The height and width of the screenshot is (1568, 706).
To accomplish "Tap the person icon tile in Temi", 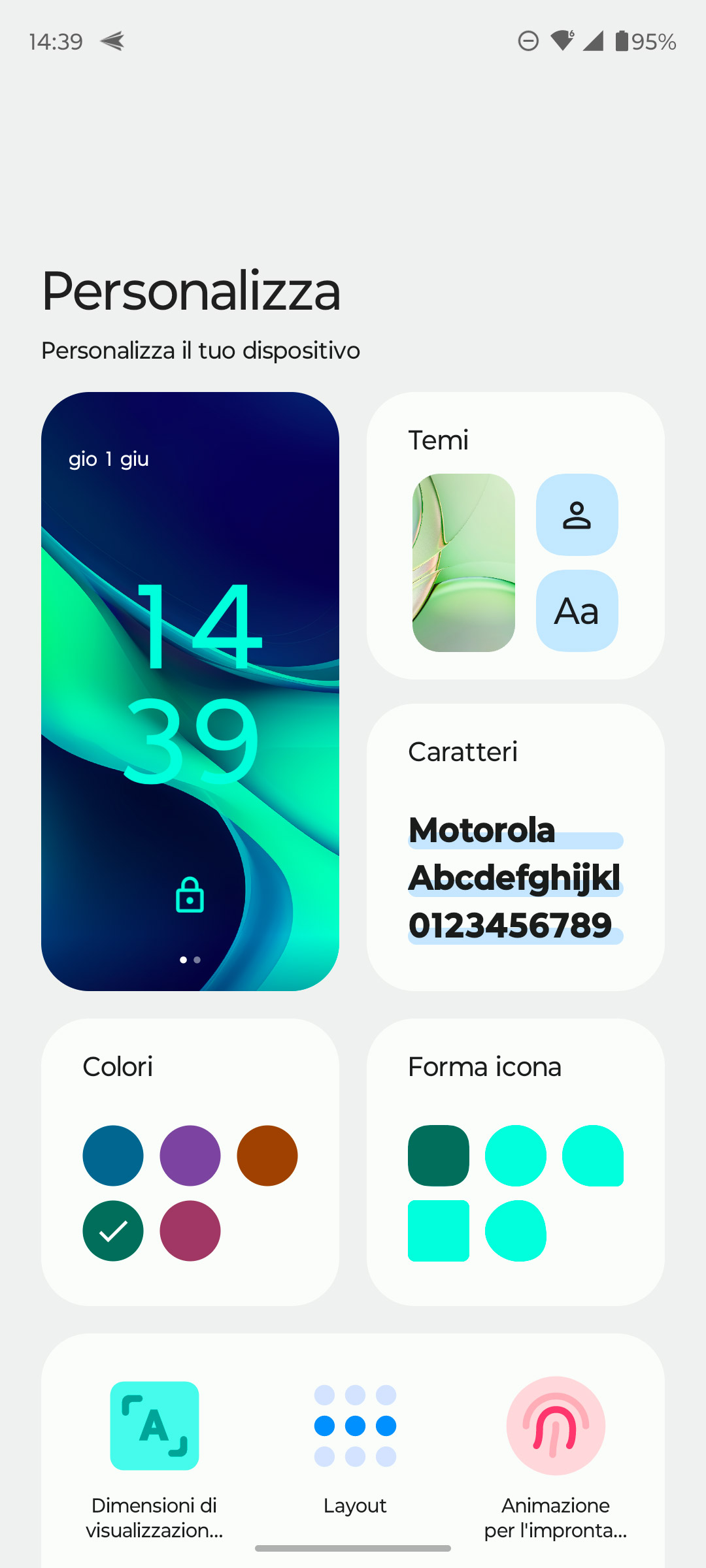I will (x=577, y=515).
